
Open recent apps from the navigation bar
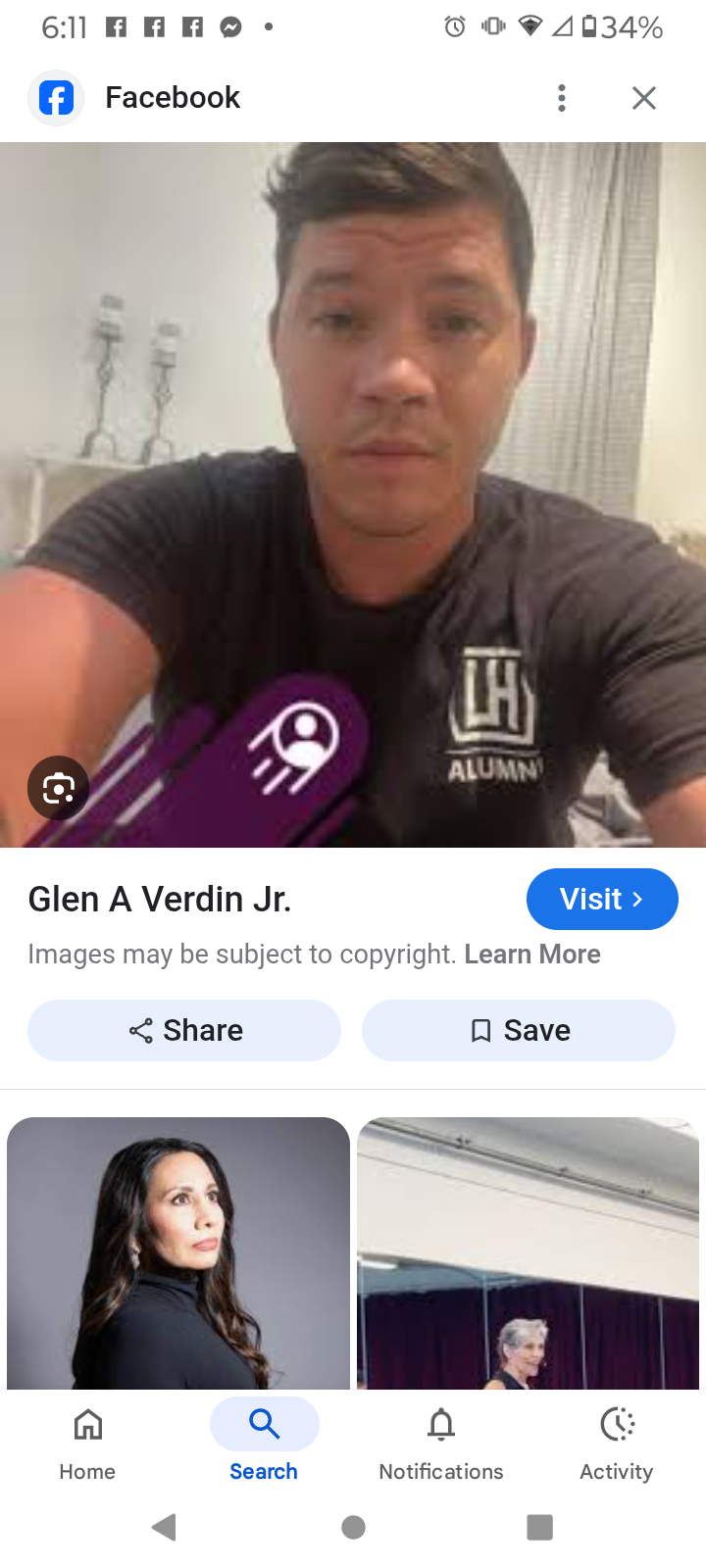tap(539, 1527)
